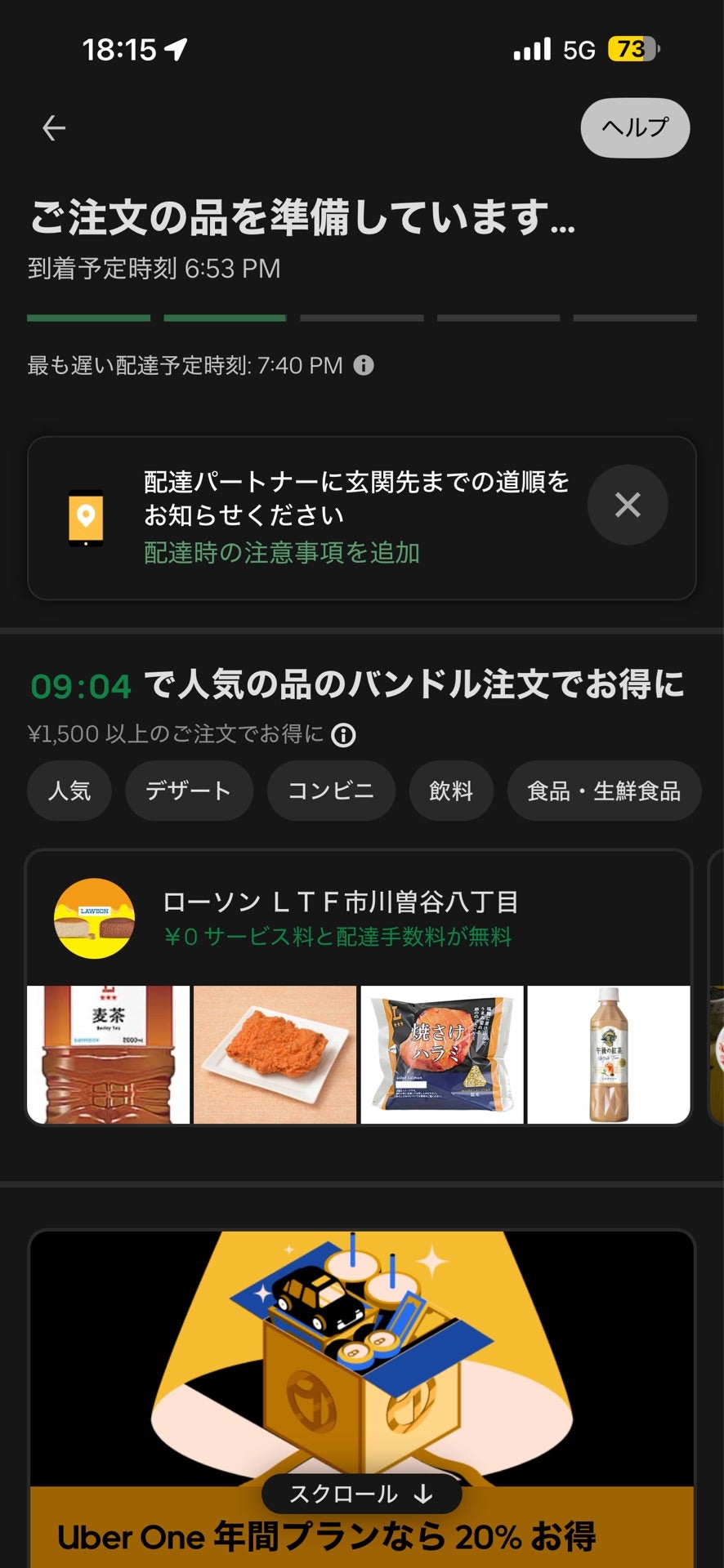Tap the location arrow in the status bar
The image size is (724, 1568).
[174, 49]
